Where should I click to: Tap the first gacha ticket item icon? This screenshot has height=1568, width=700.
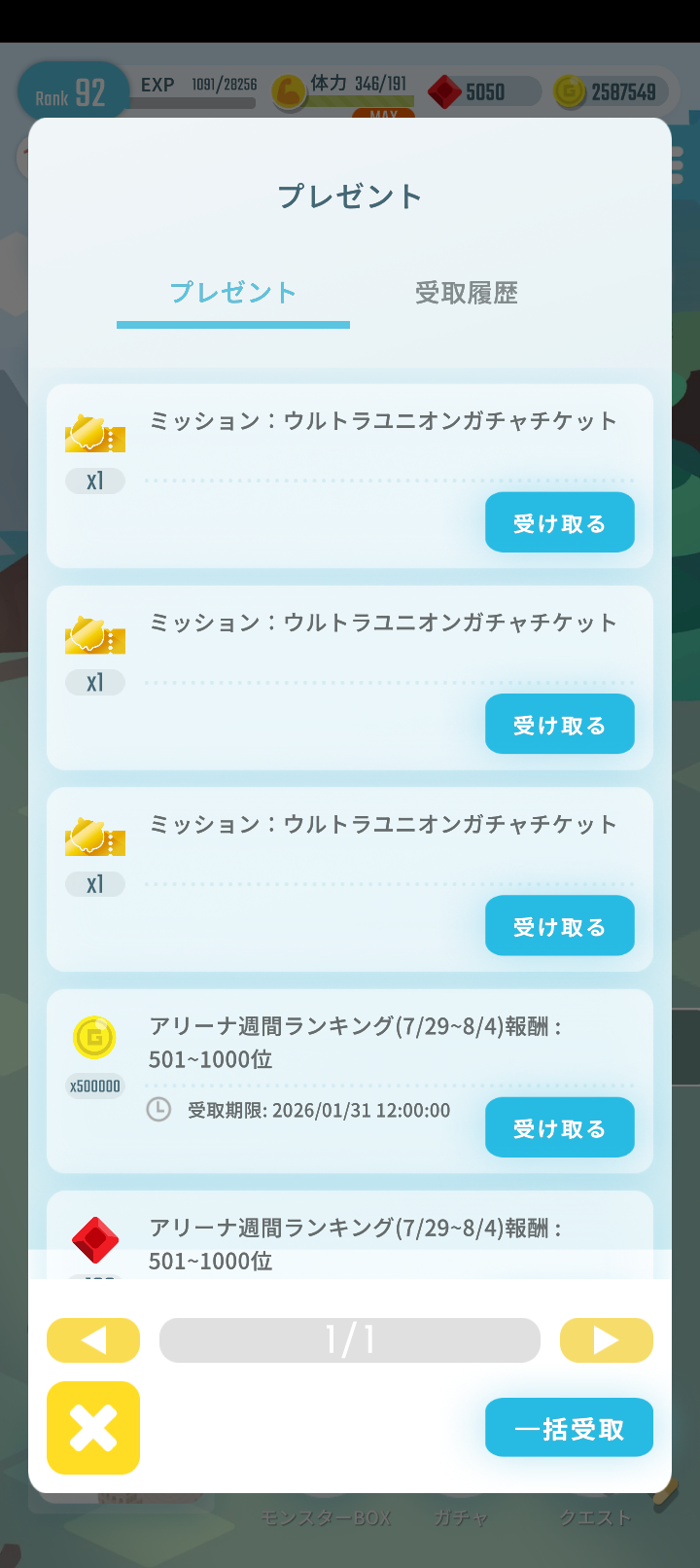[95, 436]
